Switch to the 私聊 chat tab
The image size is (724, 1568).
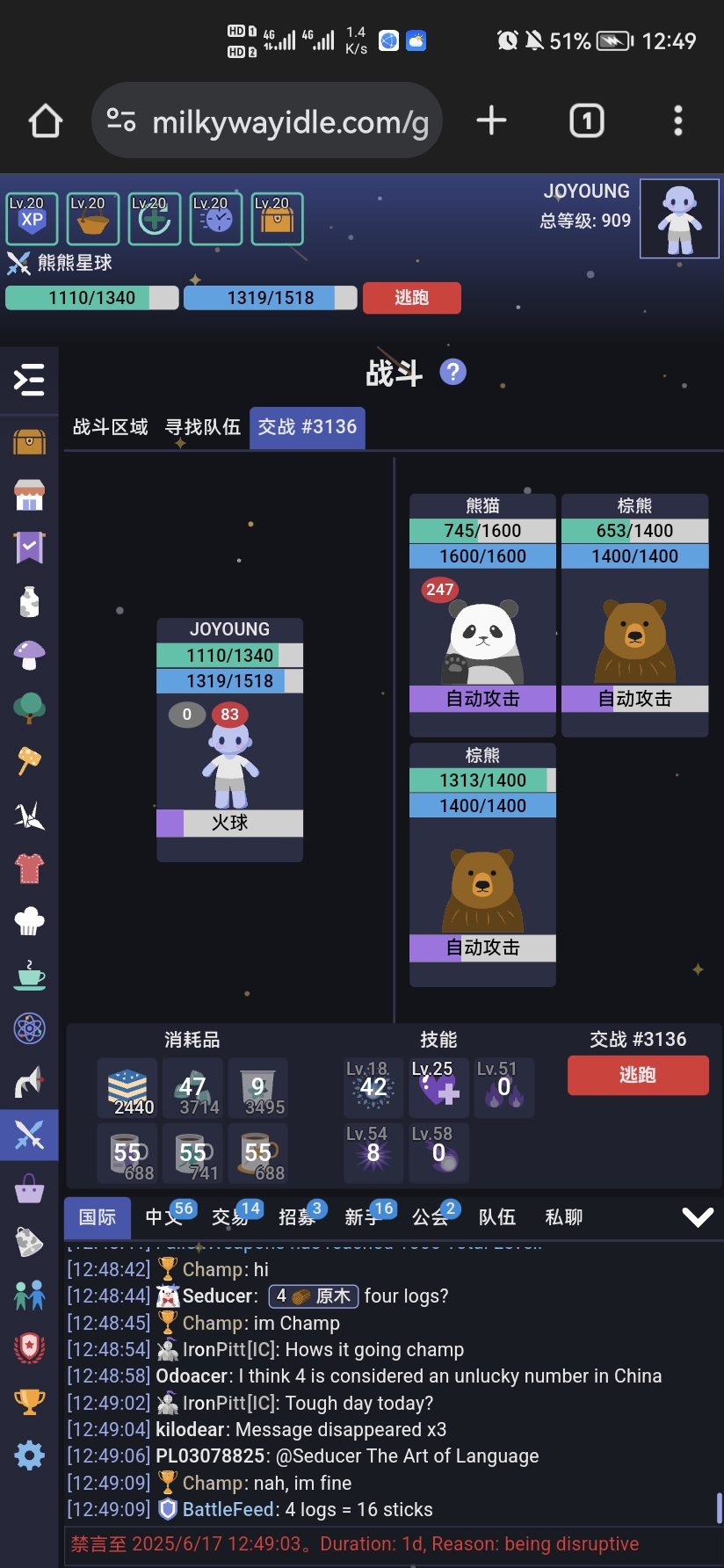pos(564,1217)
